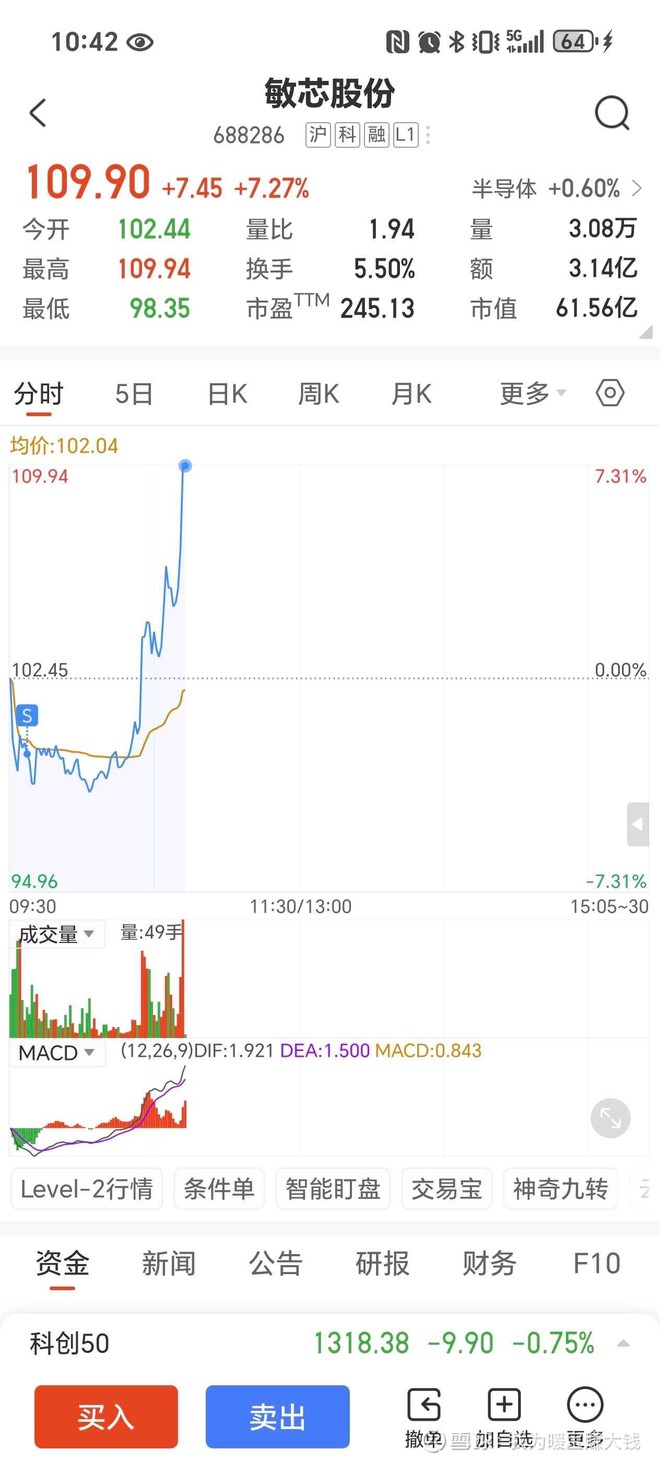
Task: Switch to the 财务 tab
Action: coord(489,1264)
